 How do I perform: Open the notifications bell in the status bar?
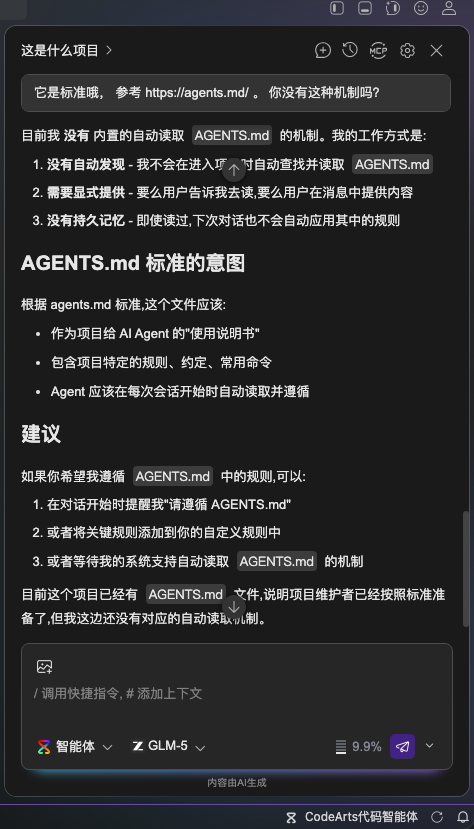[x=463, y=817]
